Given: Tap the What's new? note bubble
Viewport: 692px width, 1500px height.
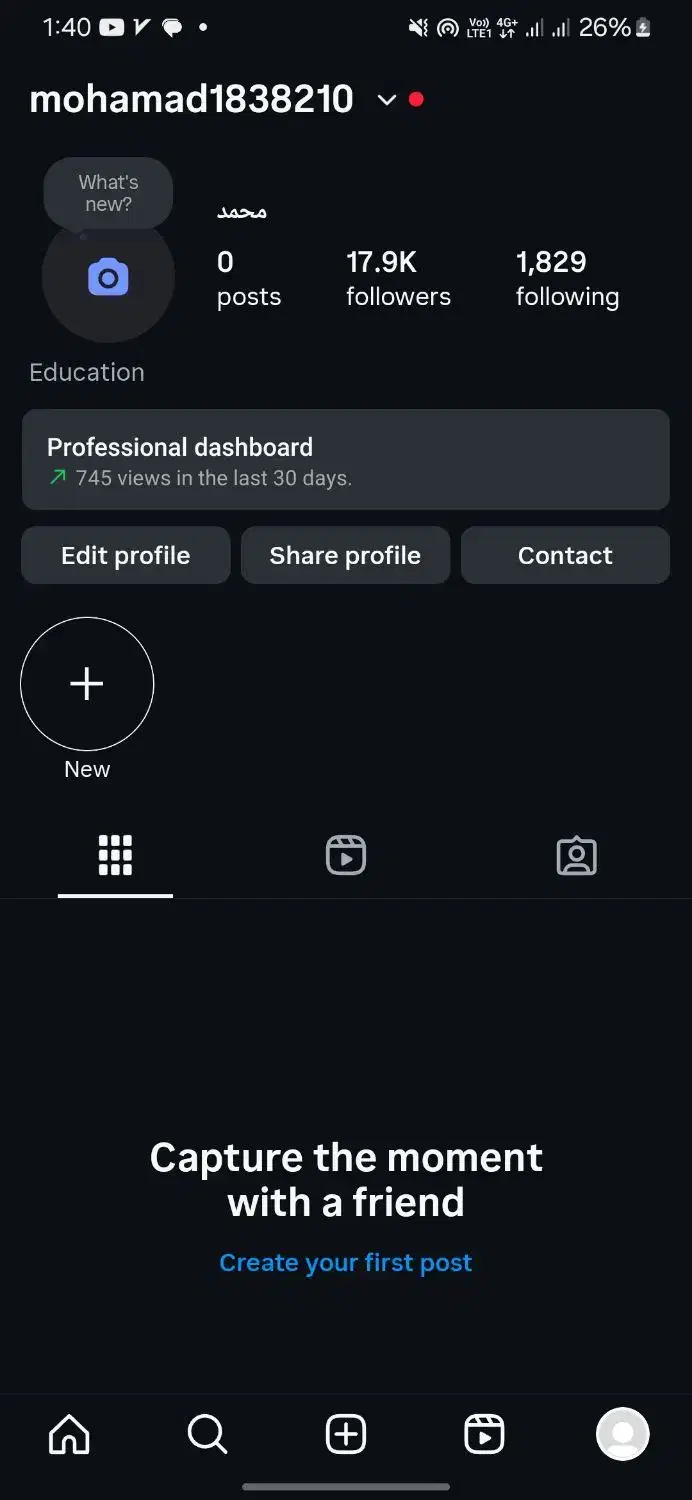Looking at the screenshot, I should tap(108, 193).
